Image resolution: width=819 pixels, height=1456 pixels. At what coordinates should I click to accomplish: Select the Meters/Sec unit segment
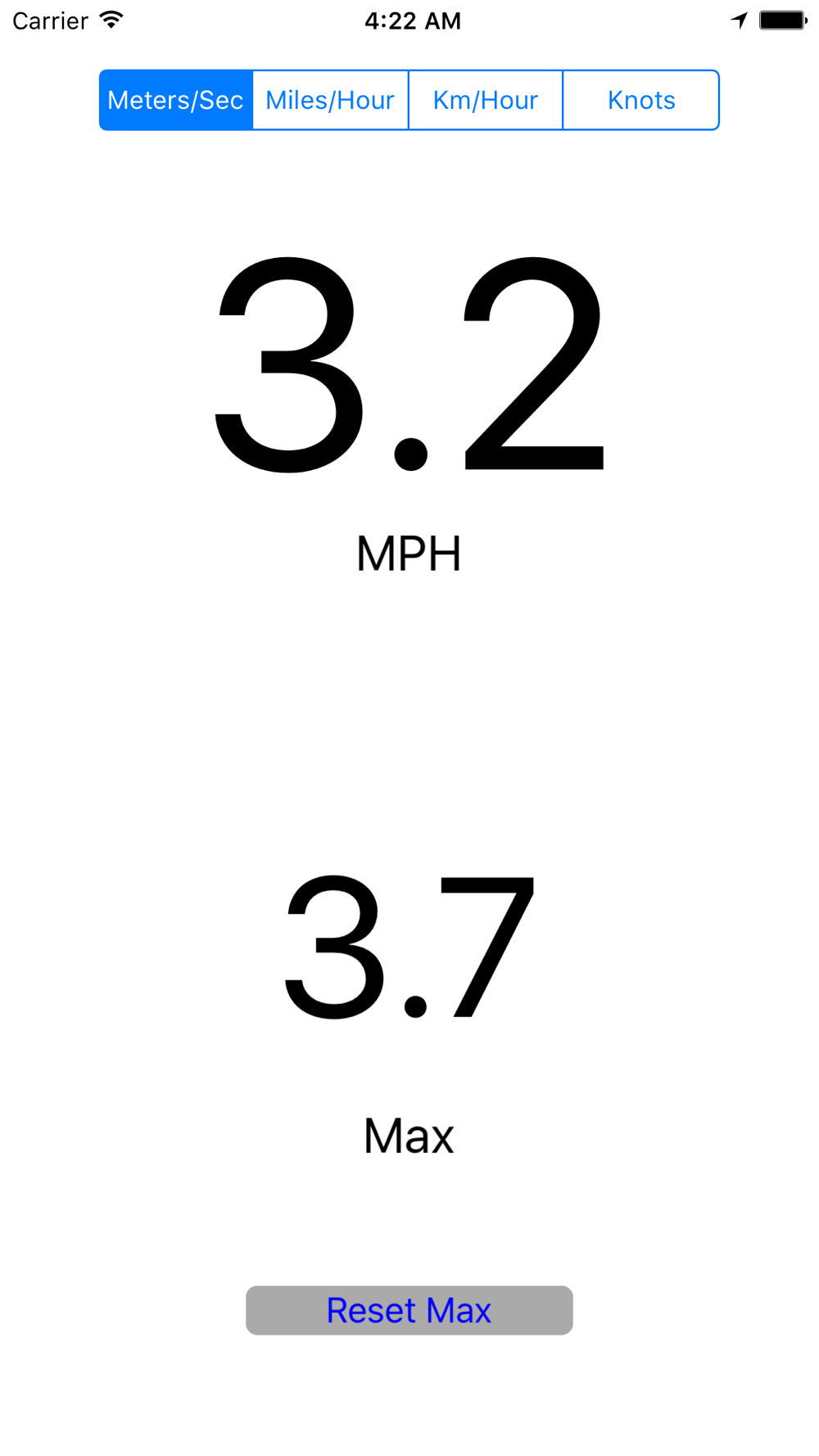pyautogui.click(x=176, y=100)
